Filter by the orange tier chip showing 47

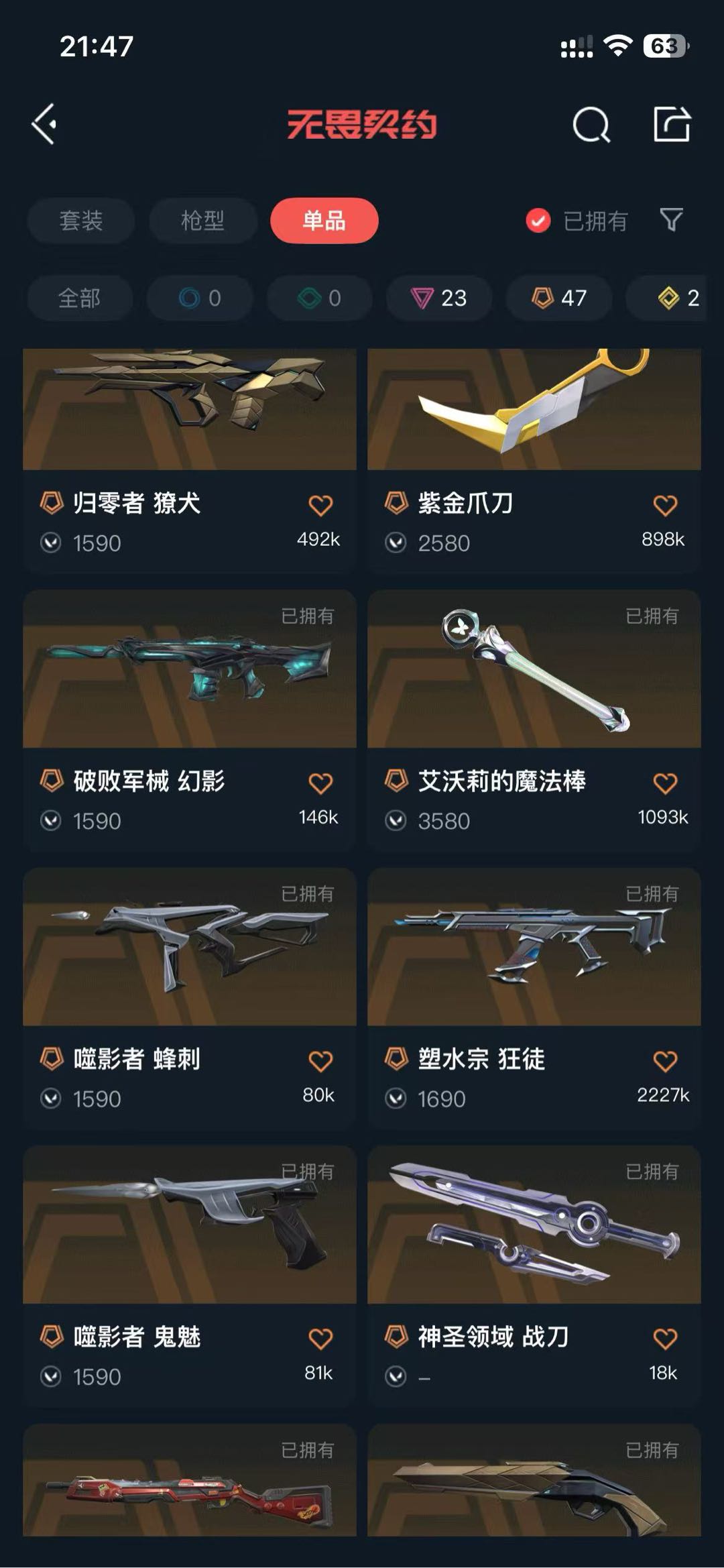[559, 298]
